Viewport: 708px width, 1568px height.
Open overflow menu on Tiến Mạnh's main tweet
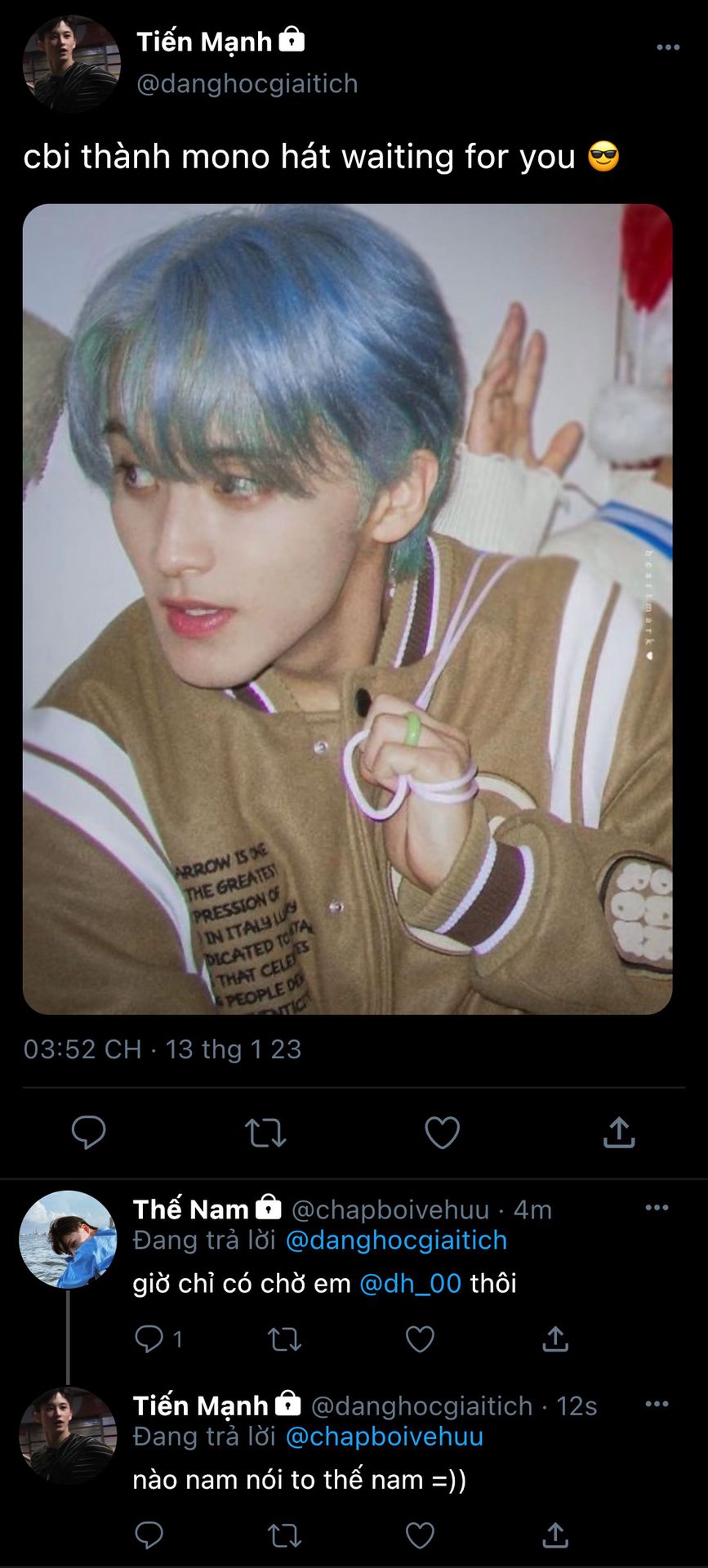tap(668, 47)
